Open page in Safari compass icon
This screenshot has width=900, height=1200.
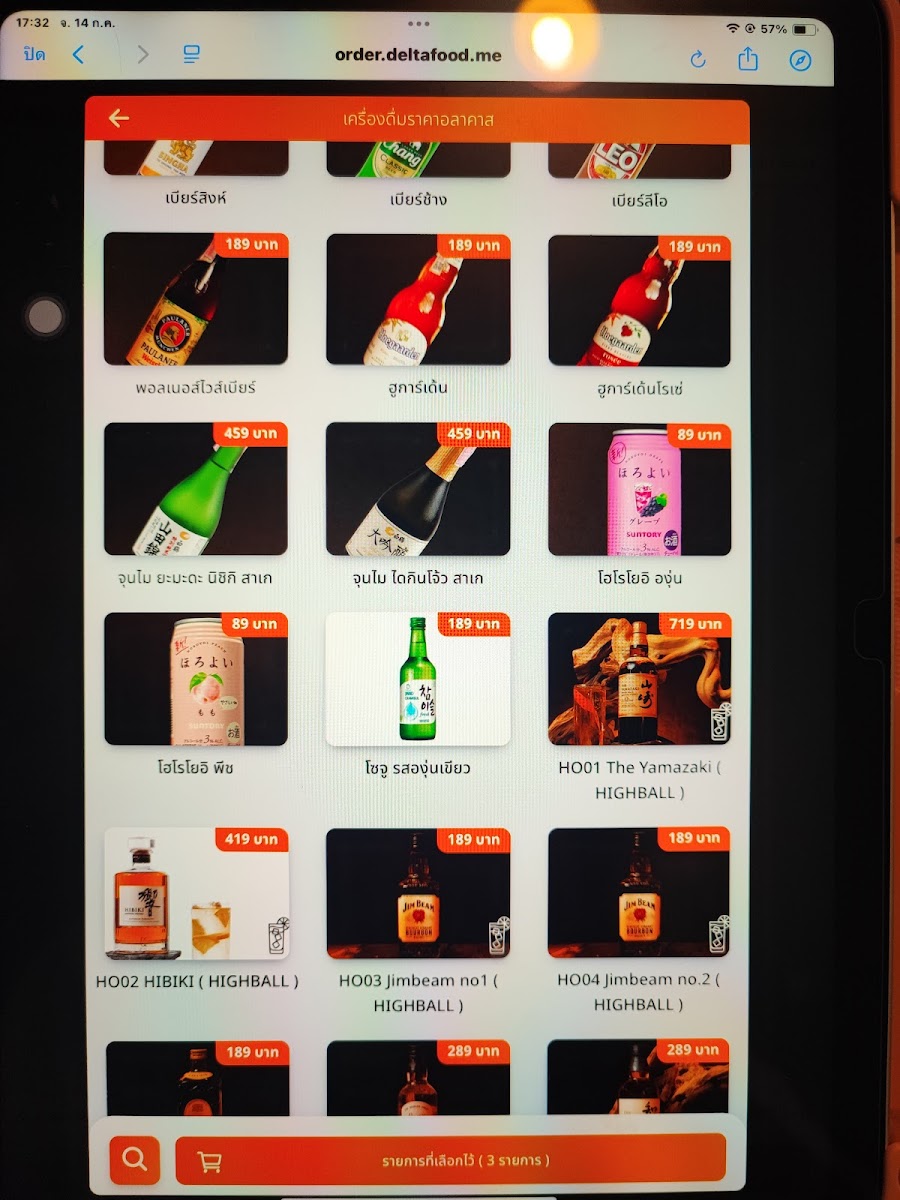800,60
